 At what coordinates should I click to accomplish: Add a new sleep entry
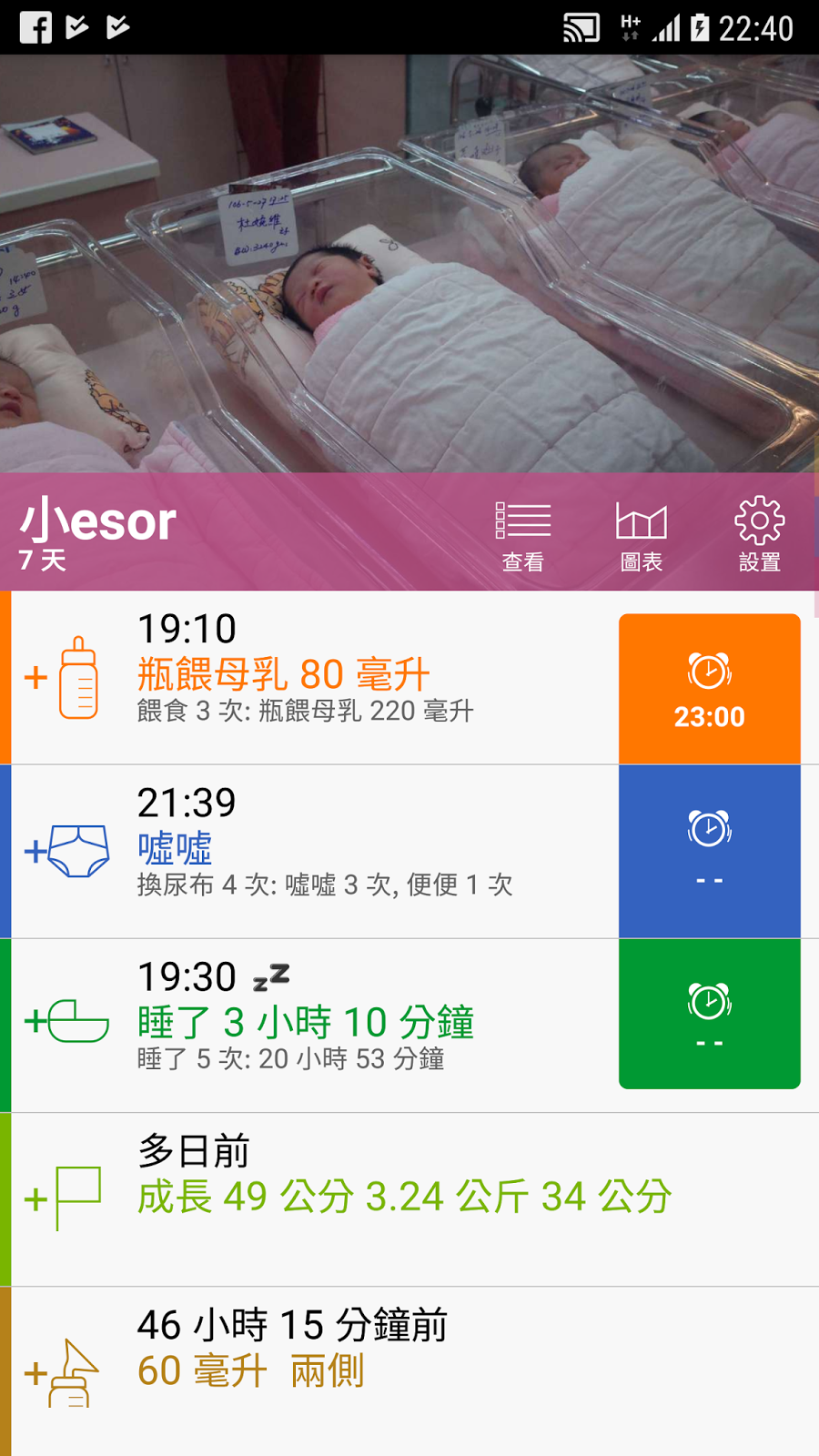point(66,1021)
